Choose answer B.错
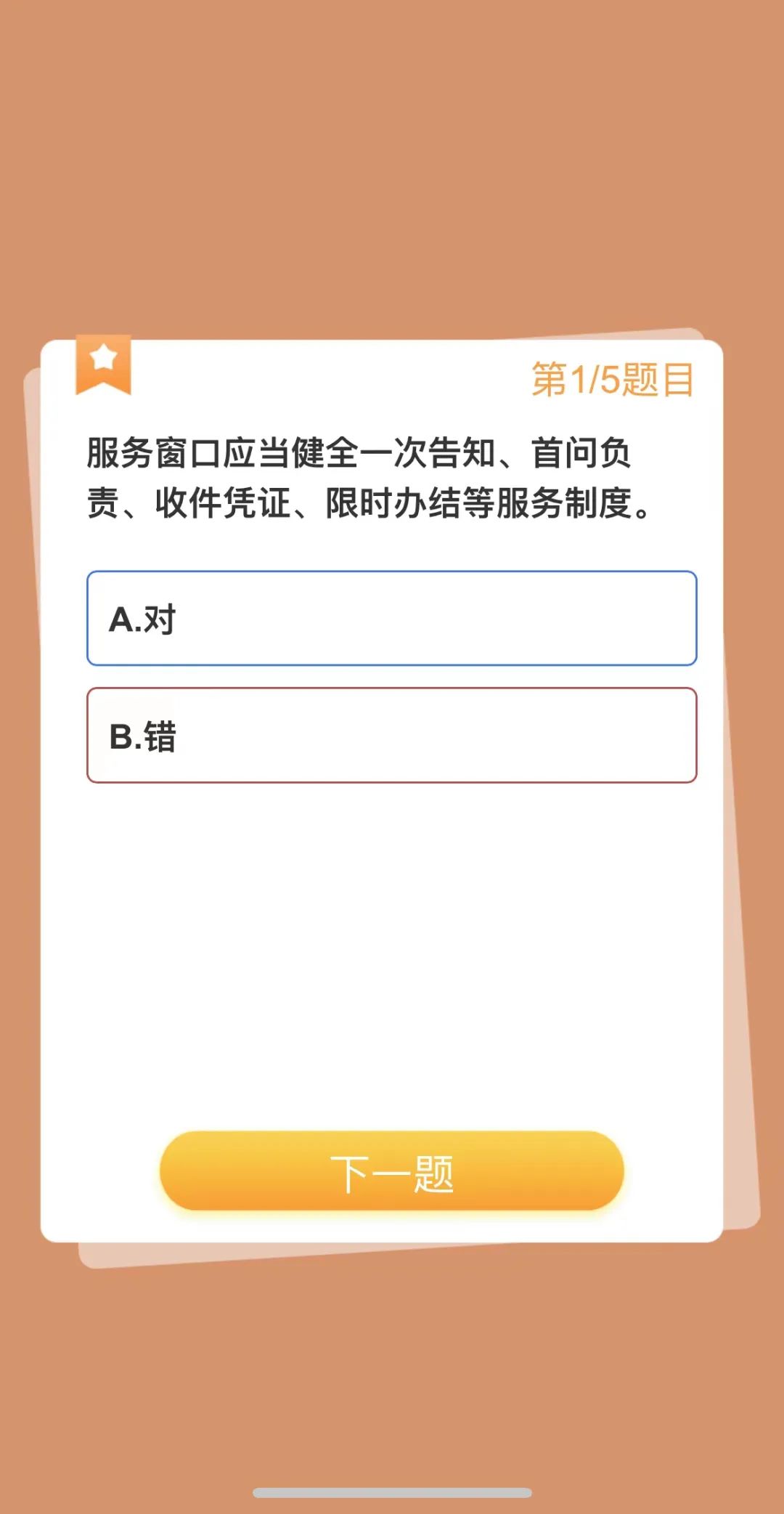 [391, 735]
